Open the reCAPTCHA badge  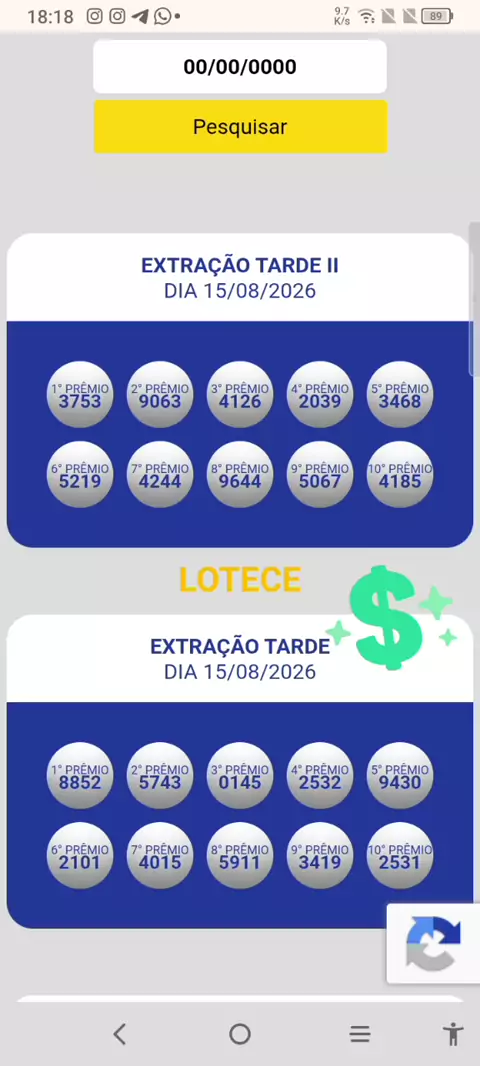pyautogui.click(x=433, y=943)
